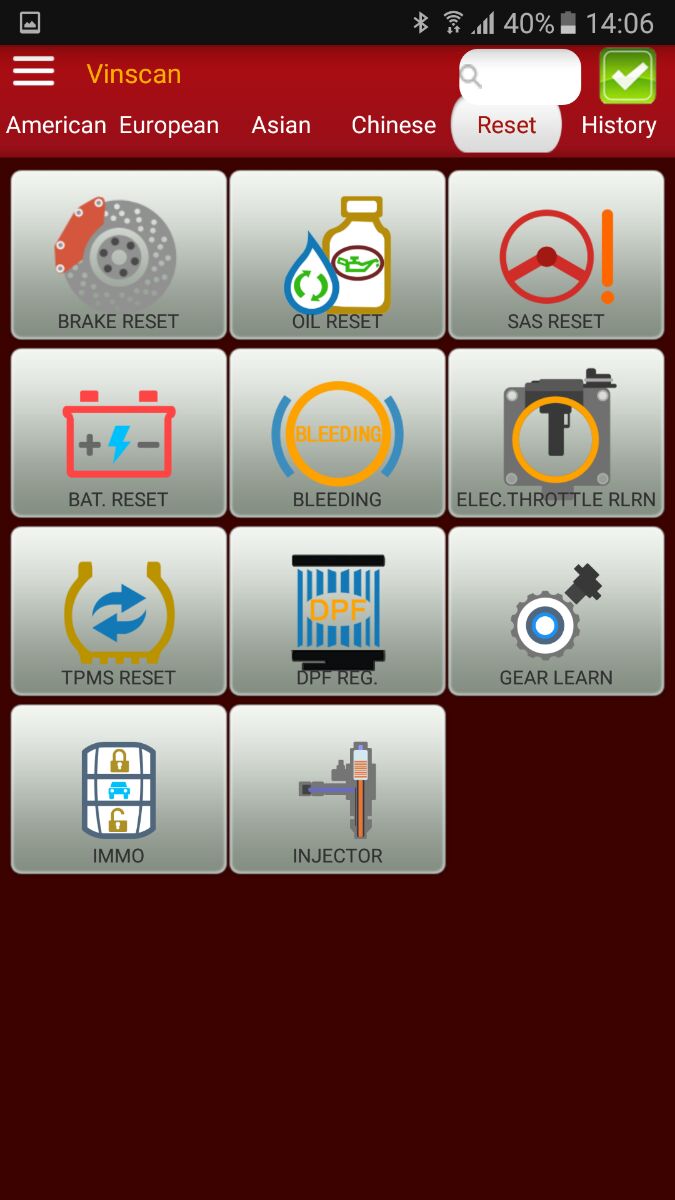Open the IMMO function
The image size is (675, 1200).
coord(119,789)
